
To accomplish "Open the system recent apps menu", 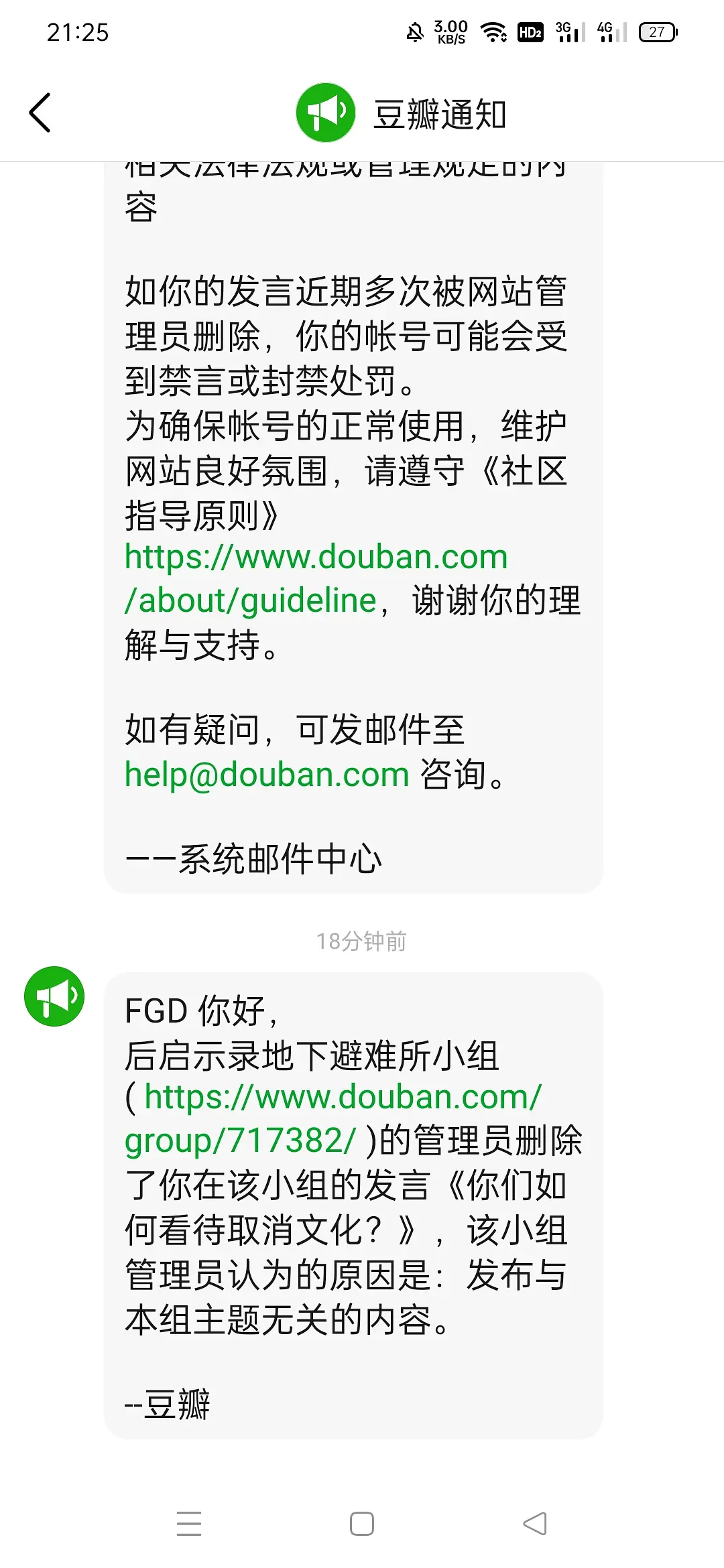I will coord(189,1524).
